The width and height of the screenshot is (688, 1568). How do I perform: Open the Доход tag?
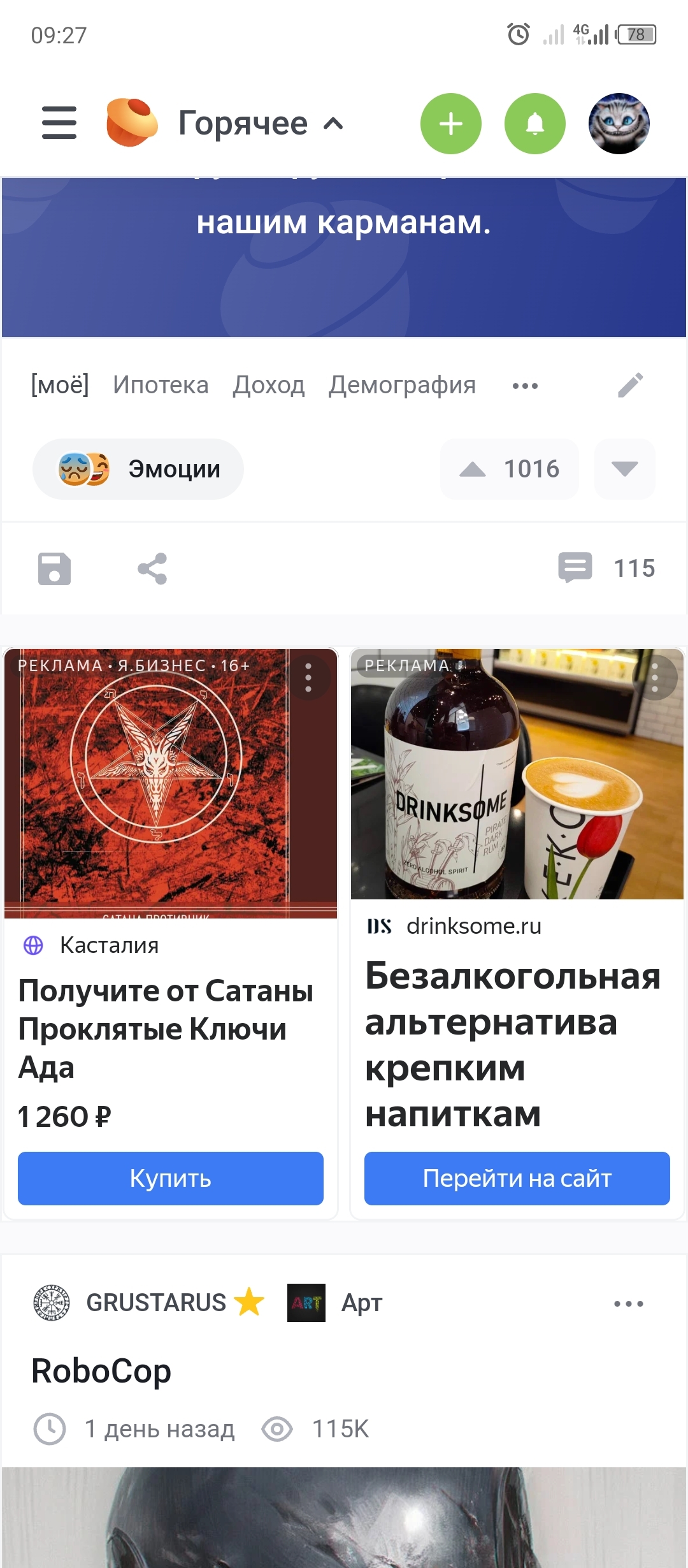coord(268,385)
